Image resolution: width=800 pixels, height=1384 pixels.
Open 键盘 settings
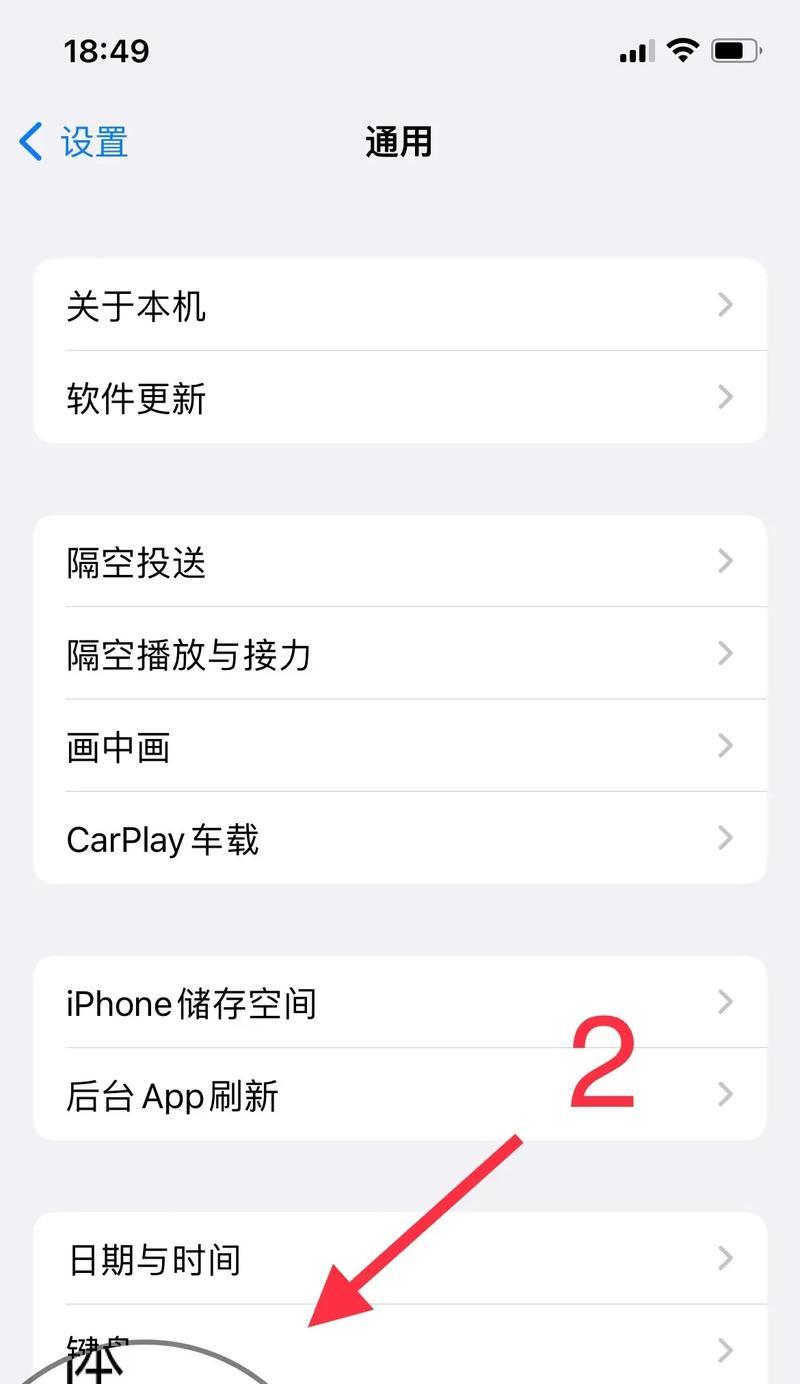click(x=500, y=1350)
